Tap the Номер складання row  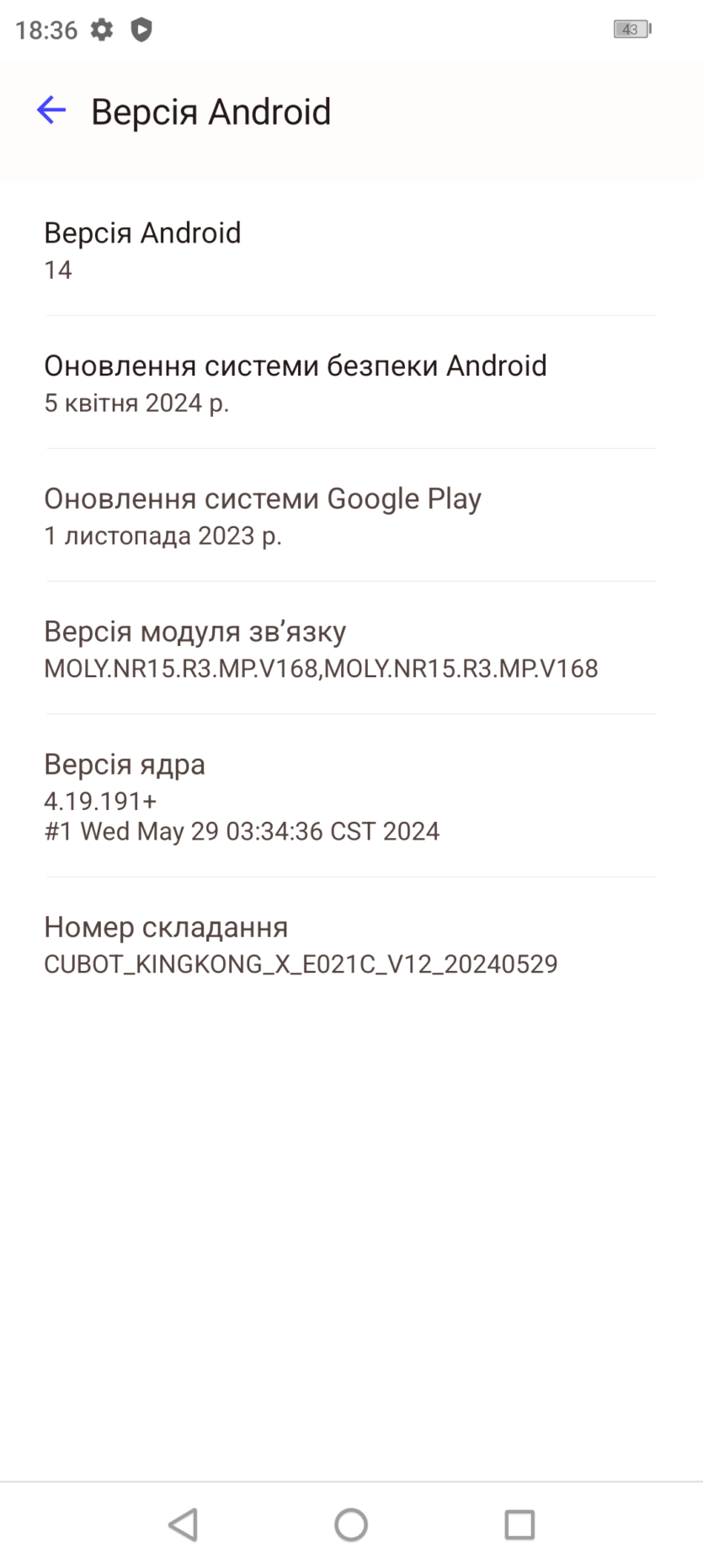350,945
